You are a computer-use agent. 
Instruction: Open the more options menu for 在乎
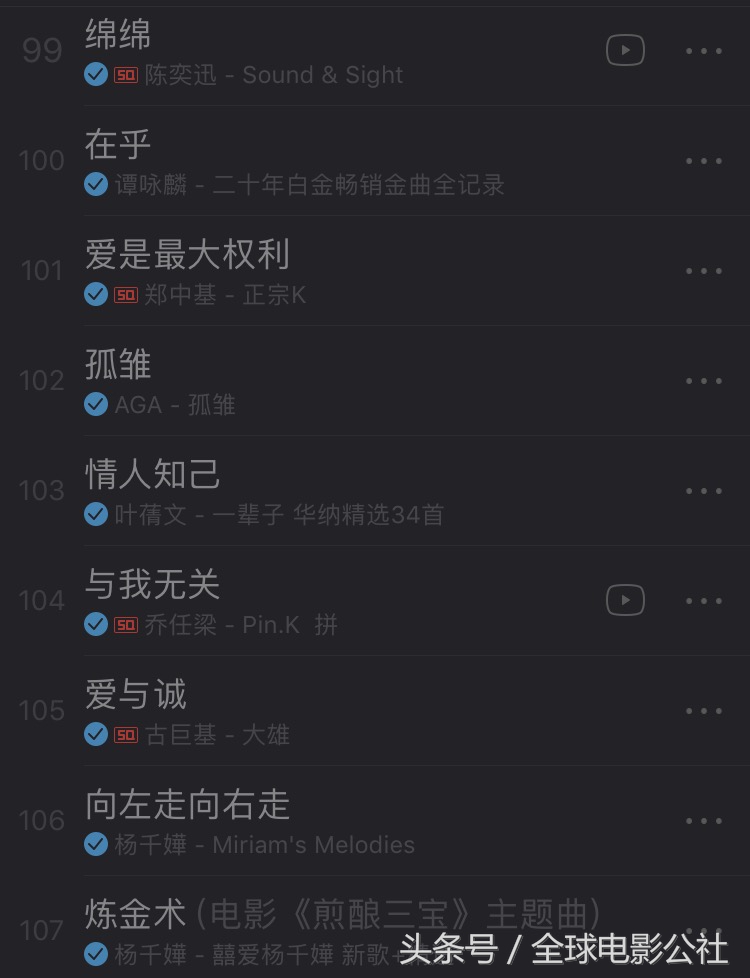[704, 160]
